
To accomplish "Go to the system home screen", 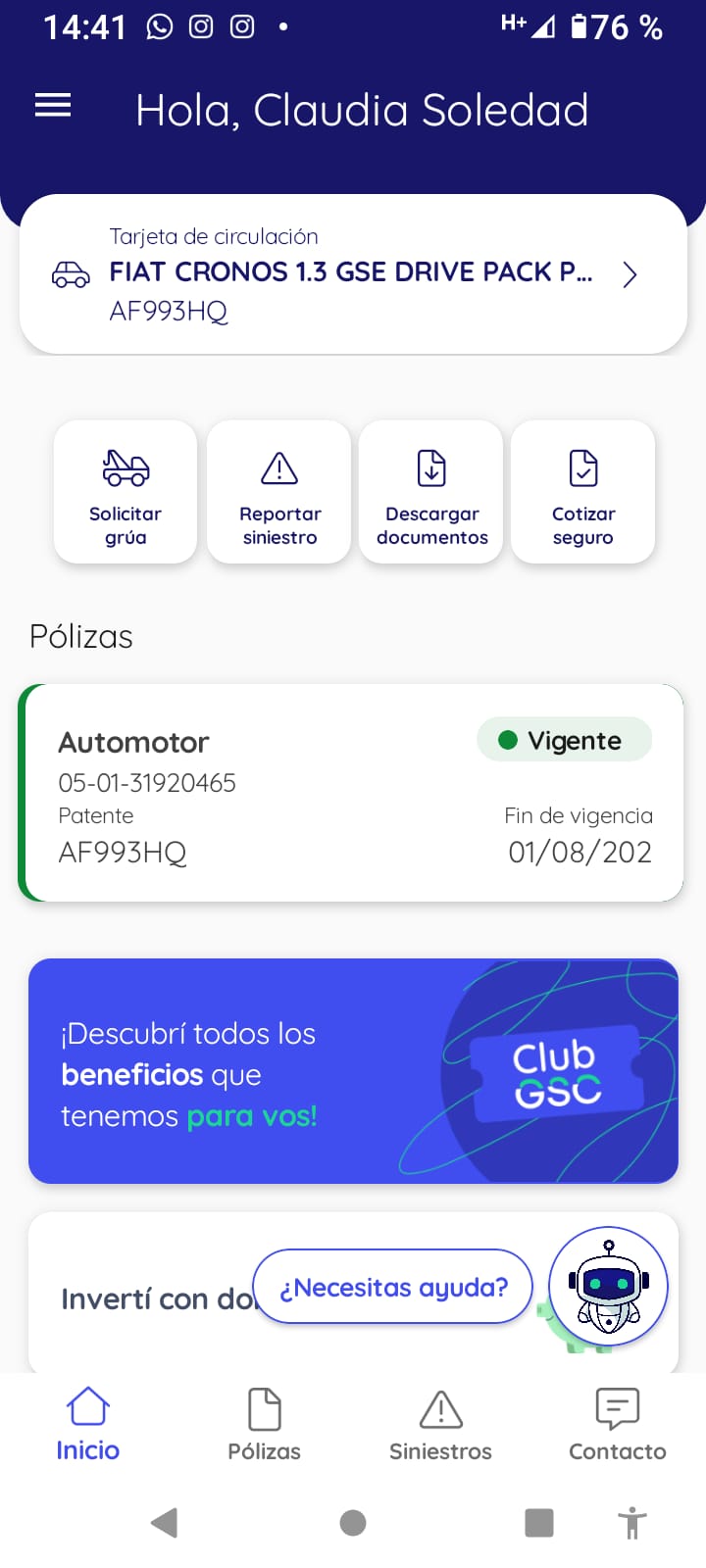I will point(353,1522).
